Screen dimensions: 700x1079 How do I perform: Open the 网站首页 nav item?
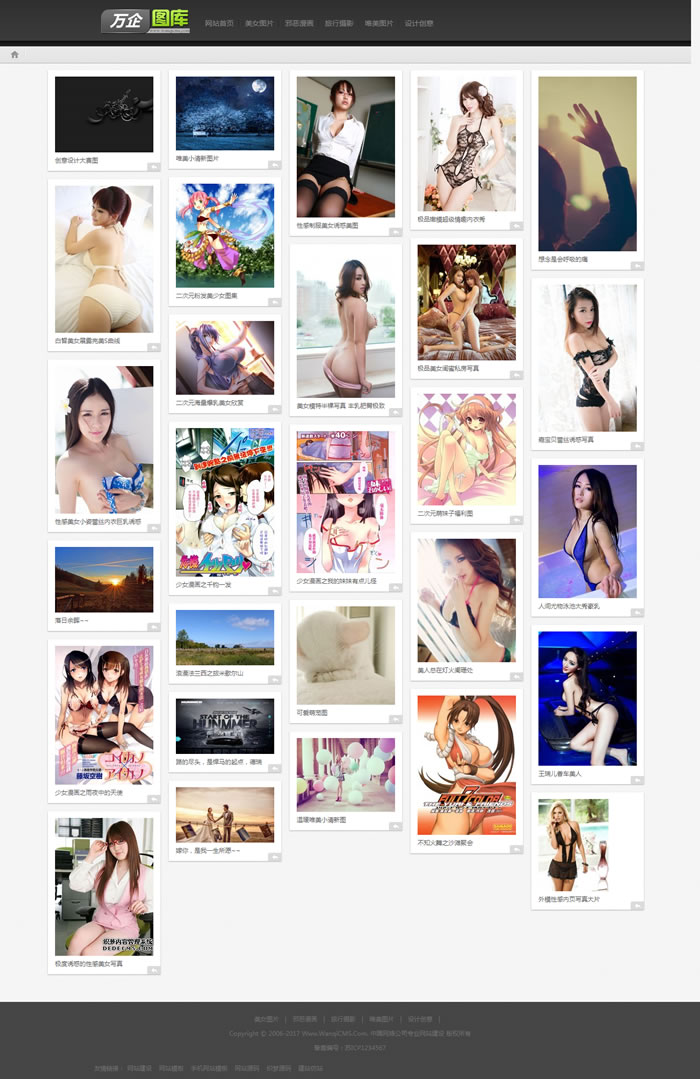[218, 22]
